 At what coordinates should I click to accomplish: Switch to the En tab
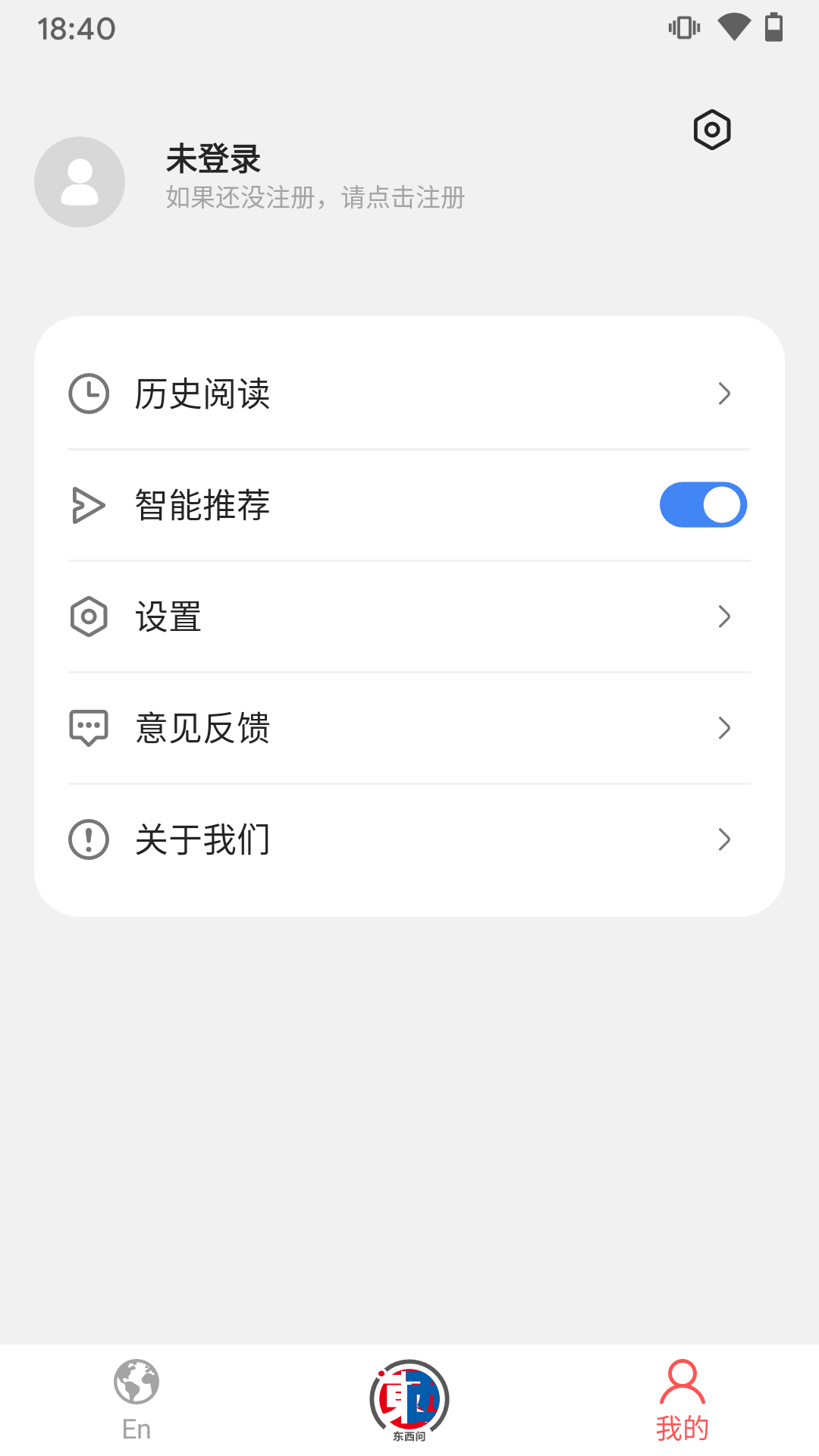click(x=136, y=1403)
